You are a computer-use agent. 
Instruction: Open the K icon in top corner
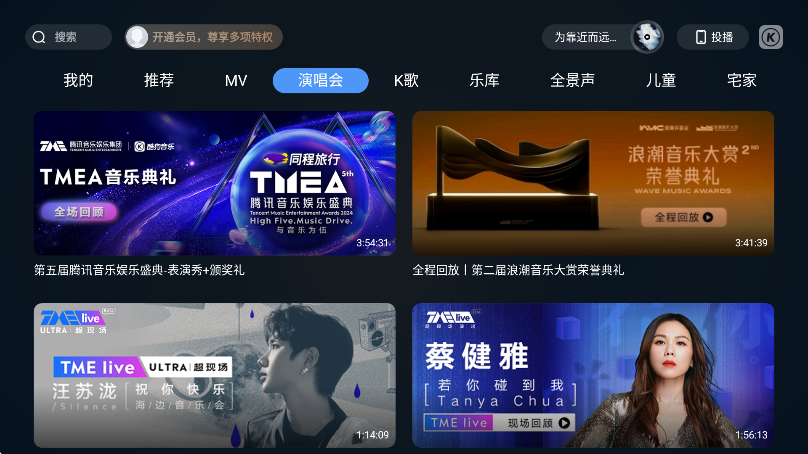click(x=771, y=37)
